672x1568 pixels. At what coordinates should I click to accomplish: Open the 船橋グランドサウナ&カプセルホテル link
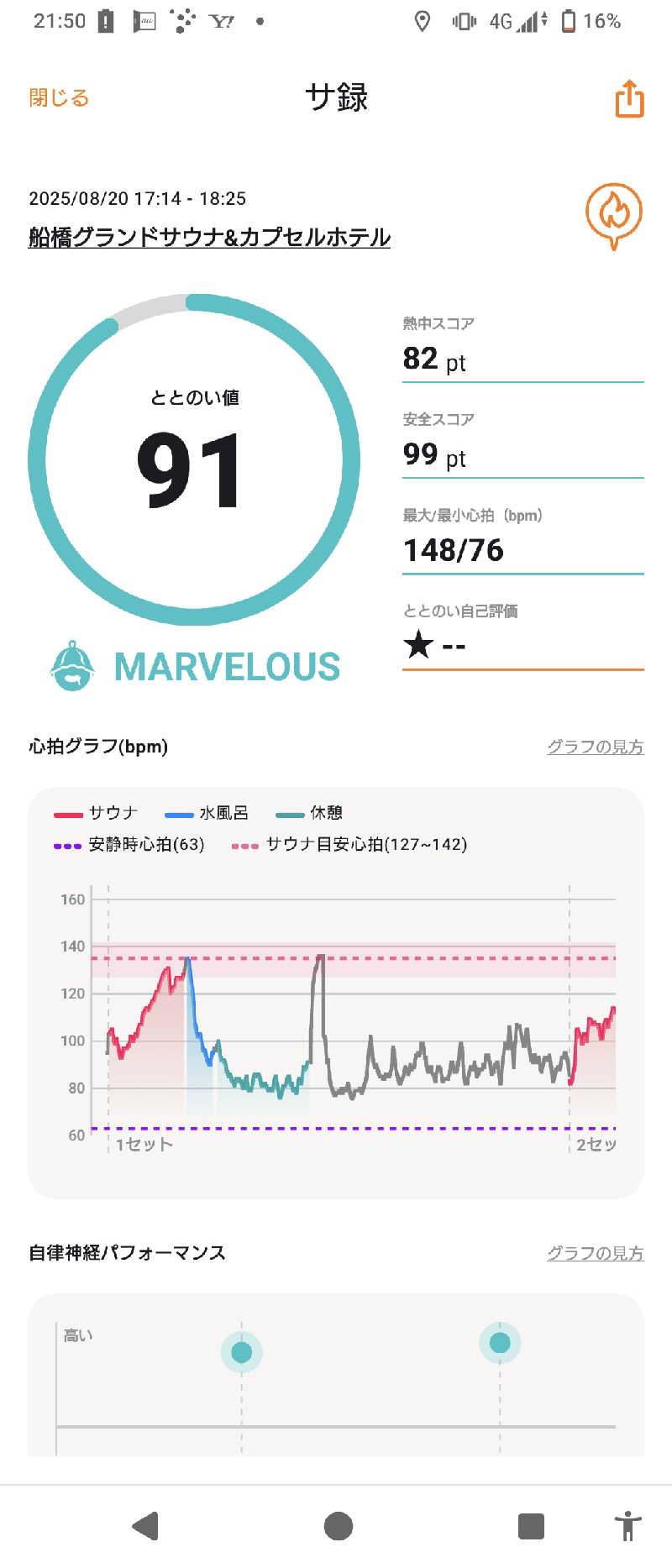[209, 238]
